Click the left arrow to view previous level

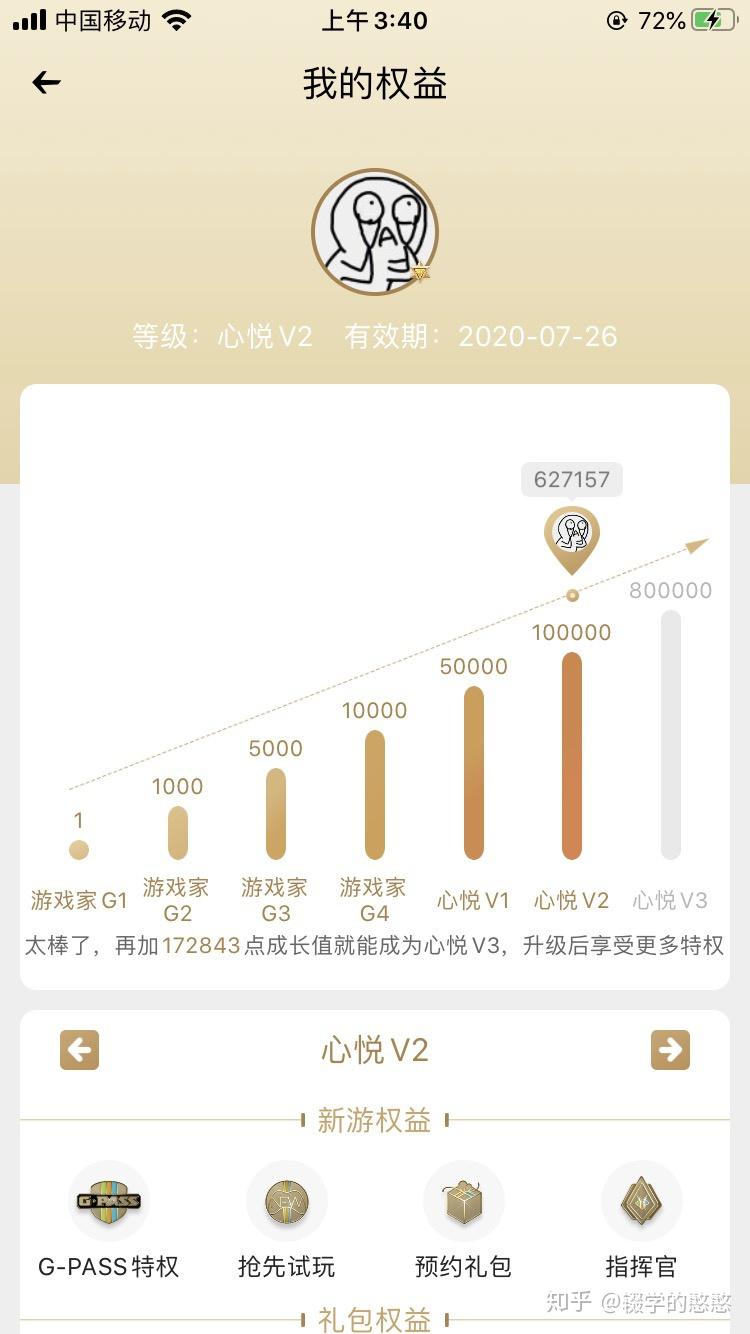(79, 1050)
